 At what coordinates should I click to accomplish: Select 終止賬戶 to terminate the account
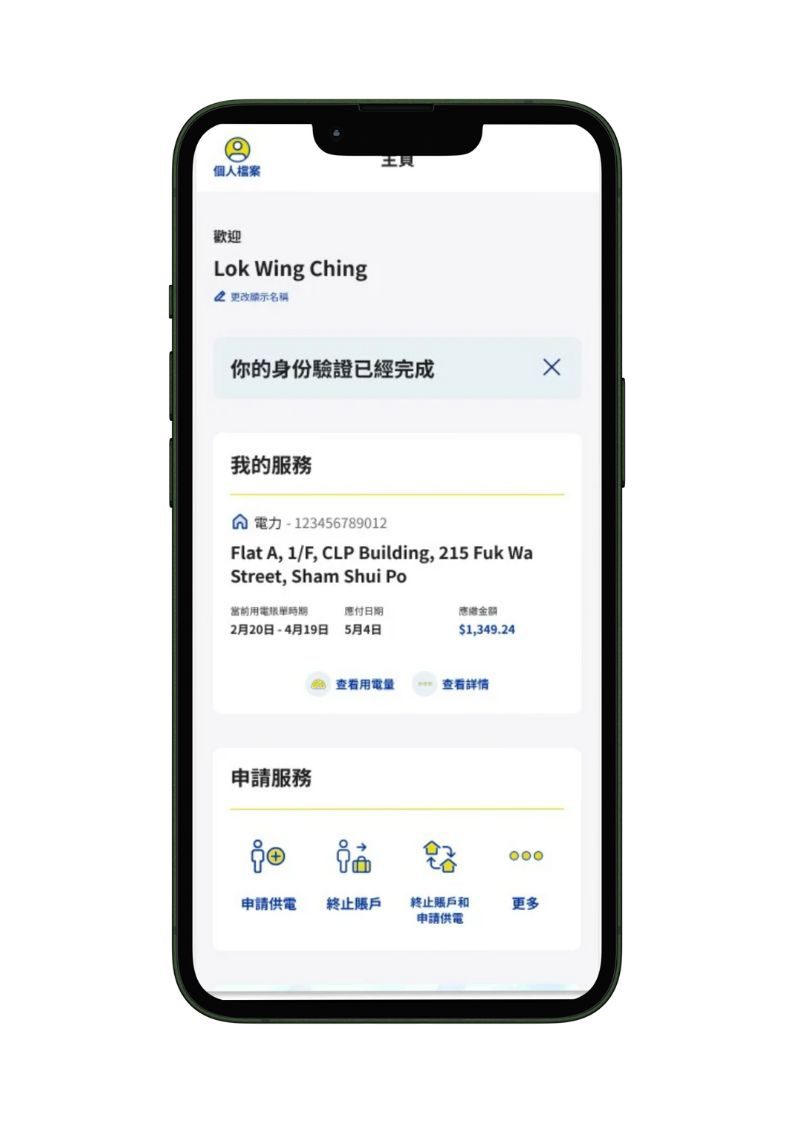pyautogui.click(x=353, y=875)
